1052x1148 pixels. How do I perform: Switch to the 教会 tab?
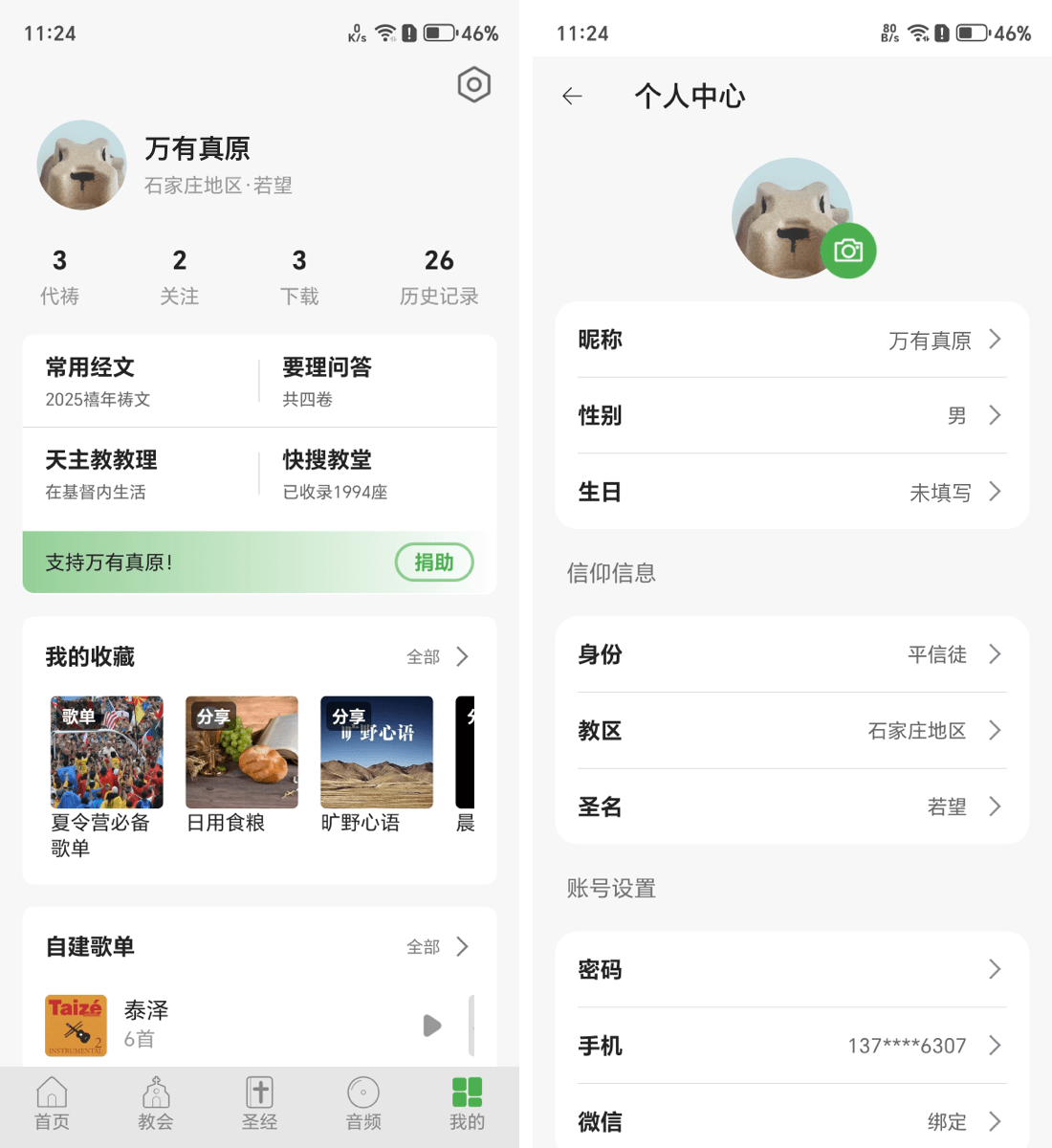coord(155,1103)
